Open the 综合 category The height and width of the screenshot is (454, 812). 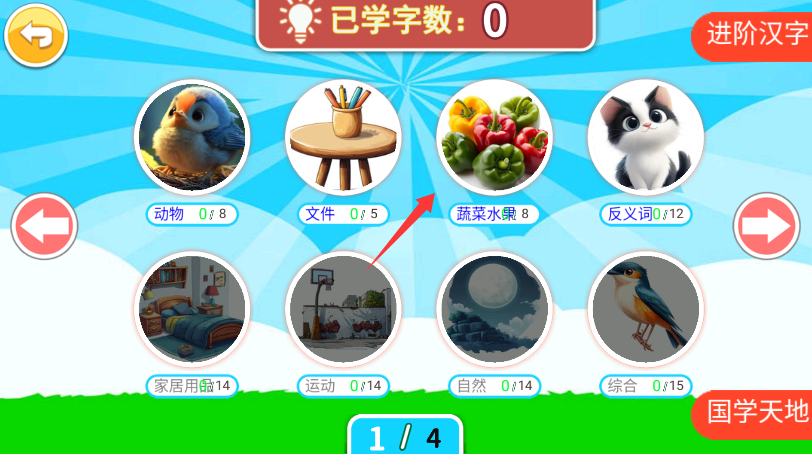(x=645, y=310)
